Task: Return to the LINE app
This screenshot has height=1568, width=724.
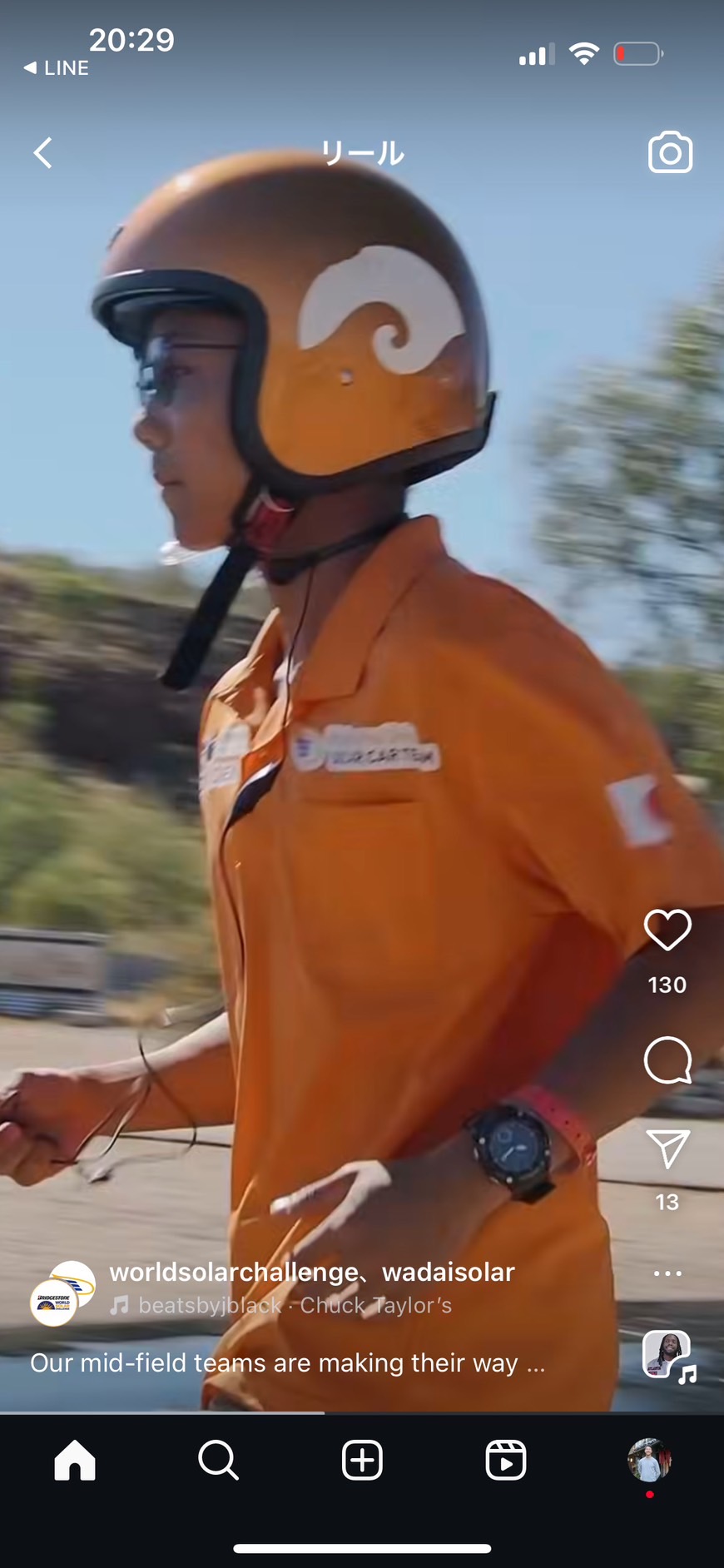Action: pyautogui.click(x=57, y=68)
